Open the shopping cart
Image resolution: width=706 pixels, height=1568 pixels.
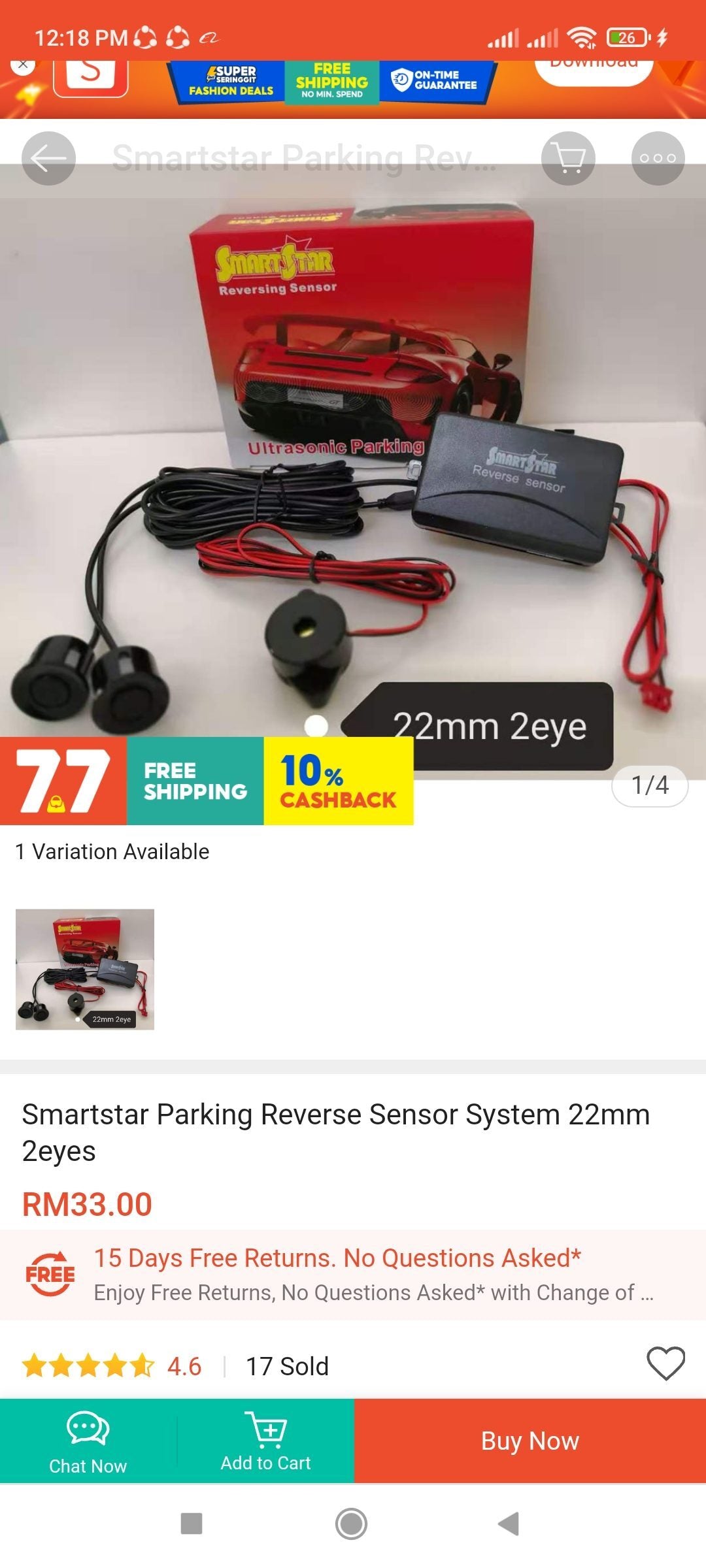click(568, 159)
